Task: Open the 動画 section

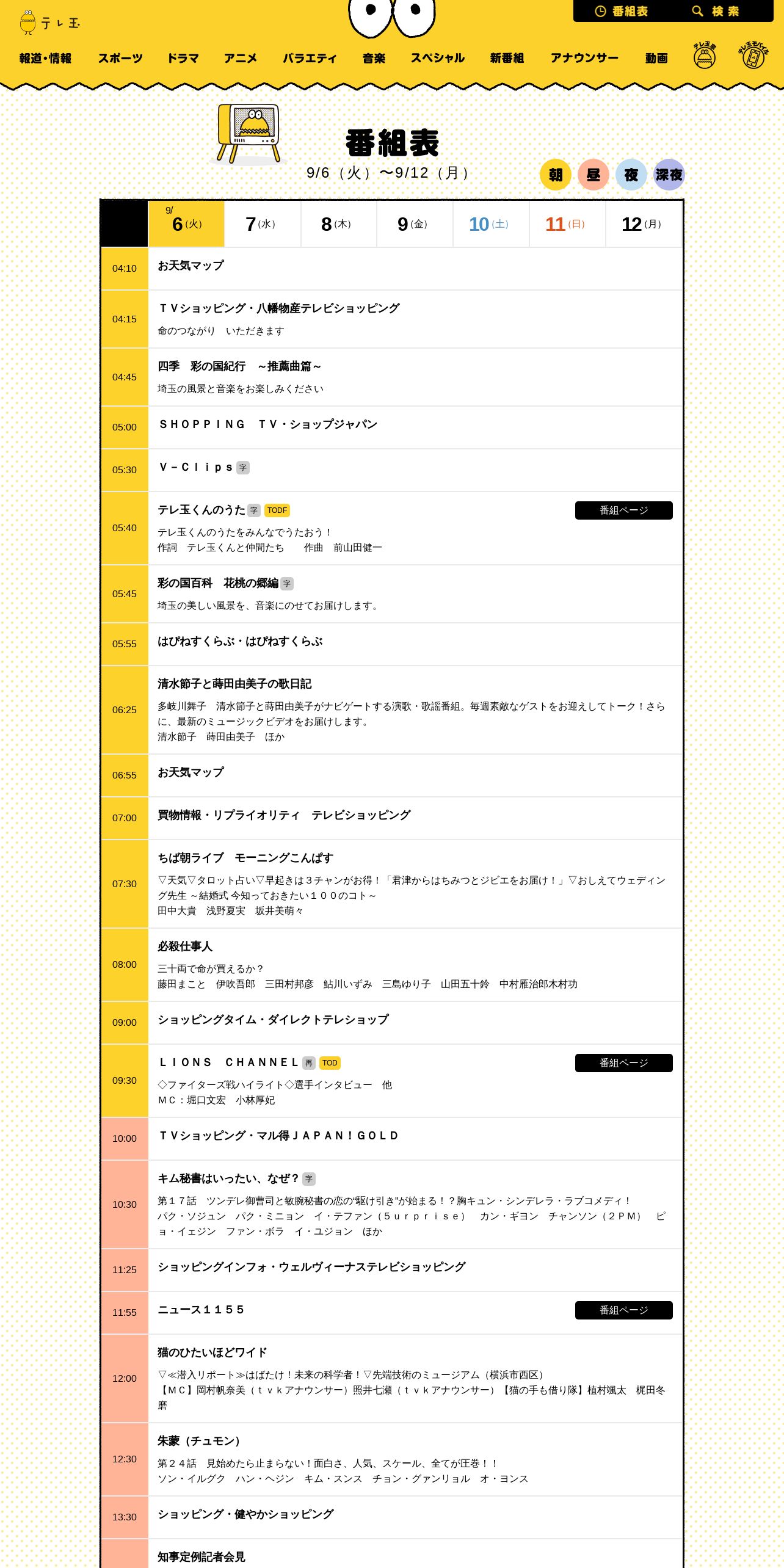Action: pos(656,58)
